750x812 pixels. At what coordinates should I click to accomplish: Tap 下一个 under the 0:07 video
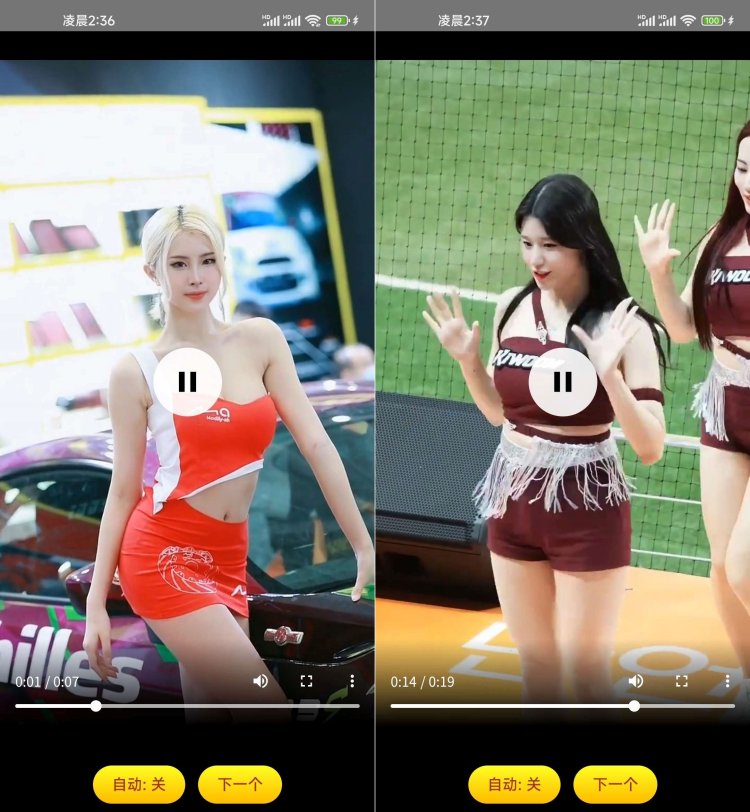[x=240, y=785]
